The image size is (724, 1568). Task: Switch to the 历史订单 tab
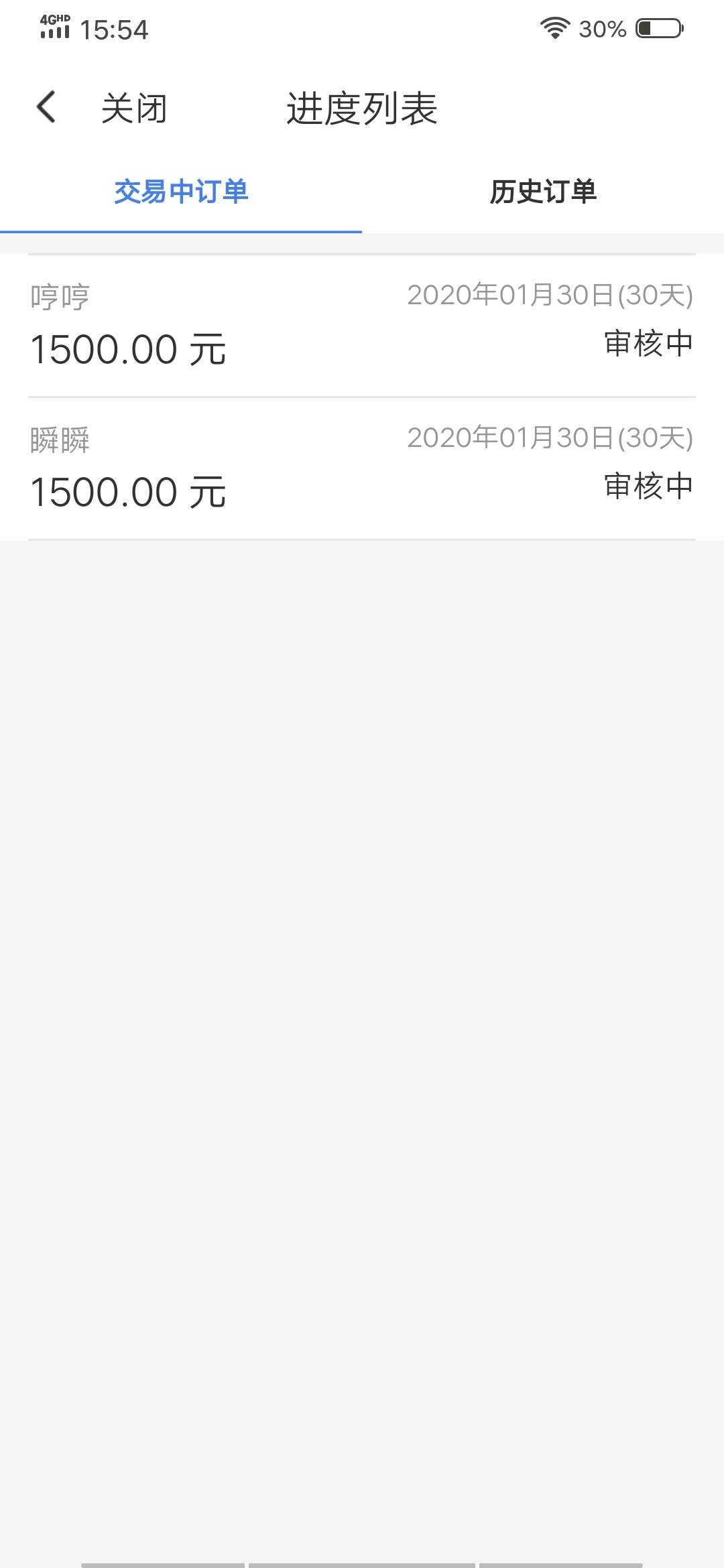click(543, 192)
